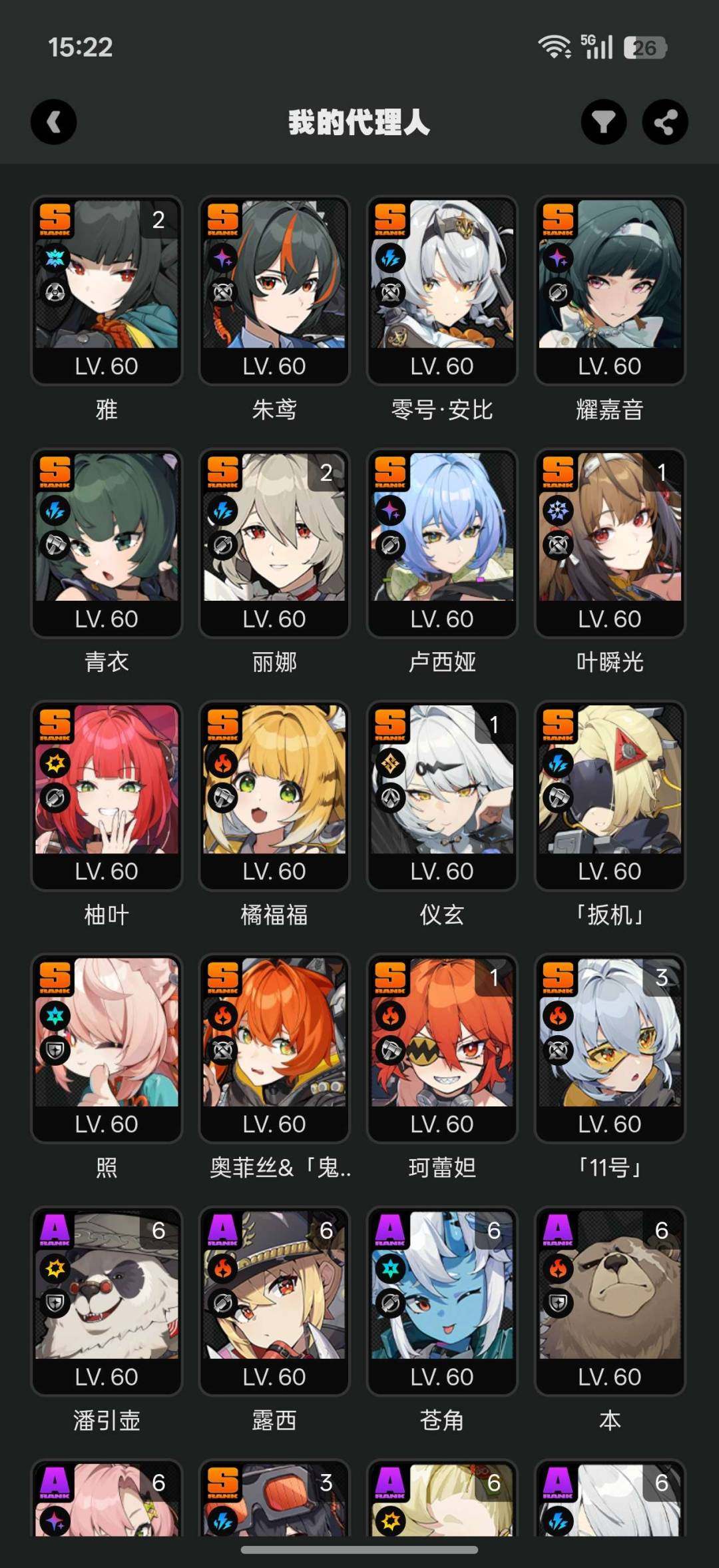This screenshot has height=1568, width=719.
Task: Open agent card 耀嘉音
Action: tap(610, 290)
